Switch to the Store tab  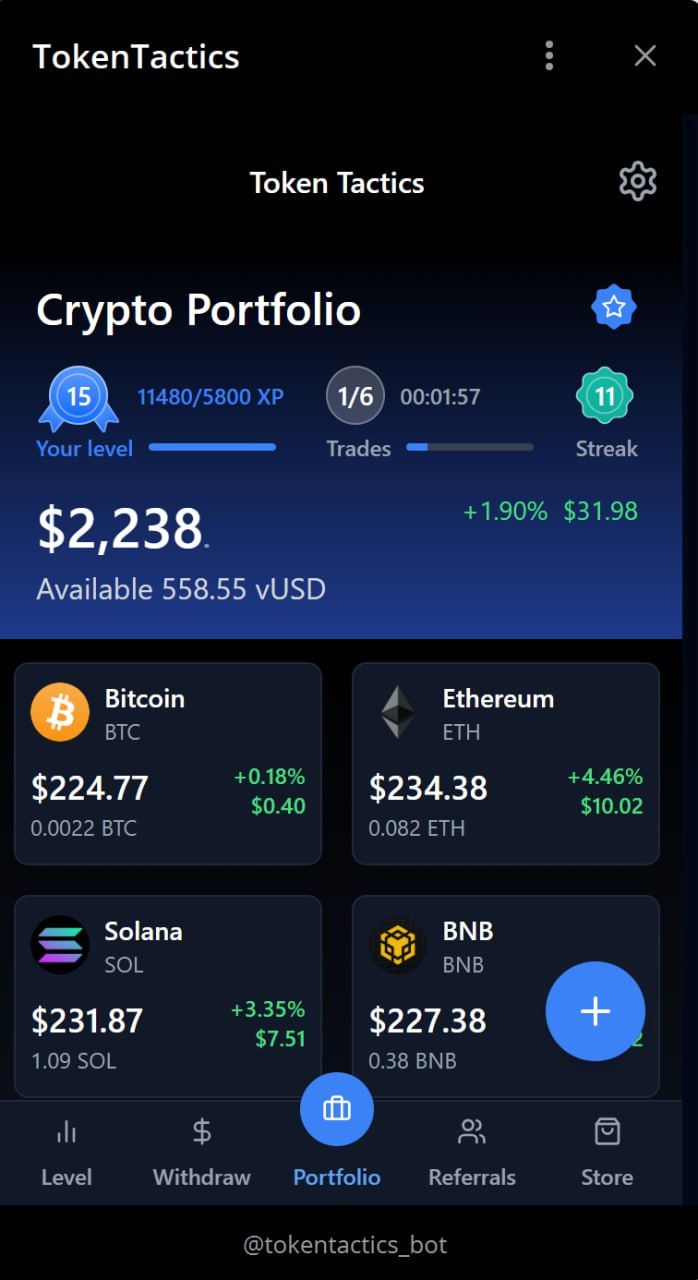[x=607, y=1152]
